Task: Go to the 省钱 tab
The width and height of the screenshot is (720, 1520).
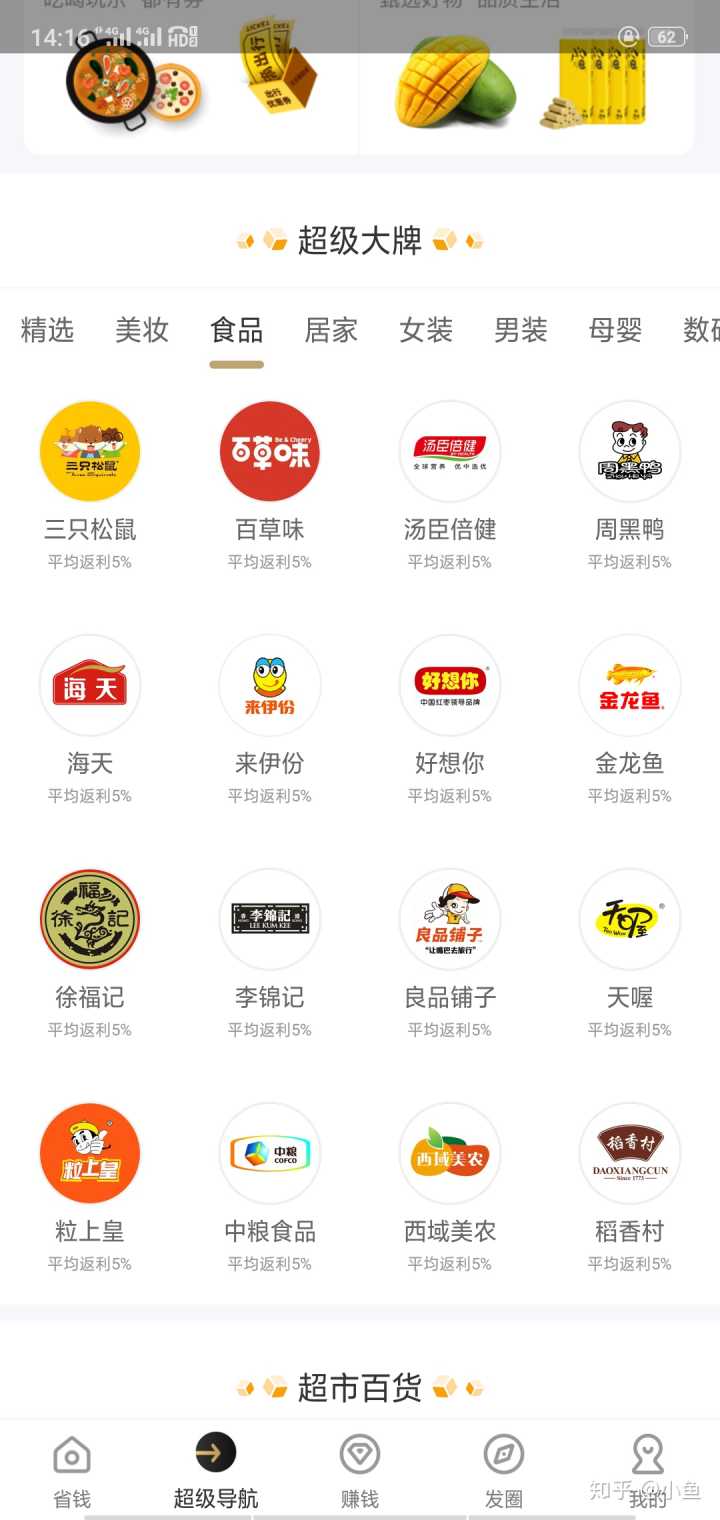Action: click(72, 1470)
